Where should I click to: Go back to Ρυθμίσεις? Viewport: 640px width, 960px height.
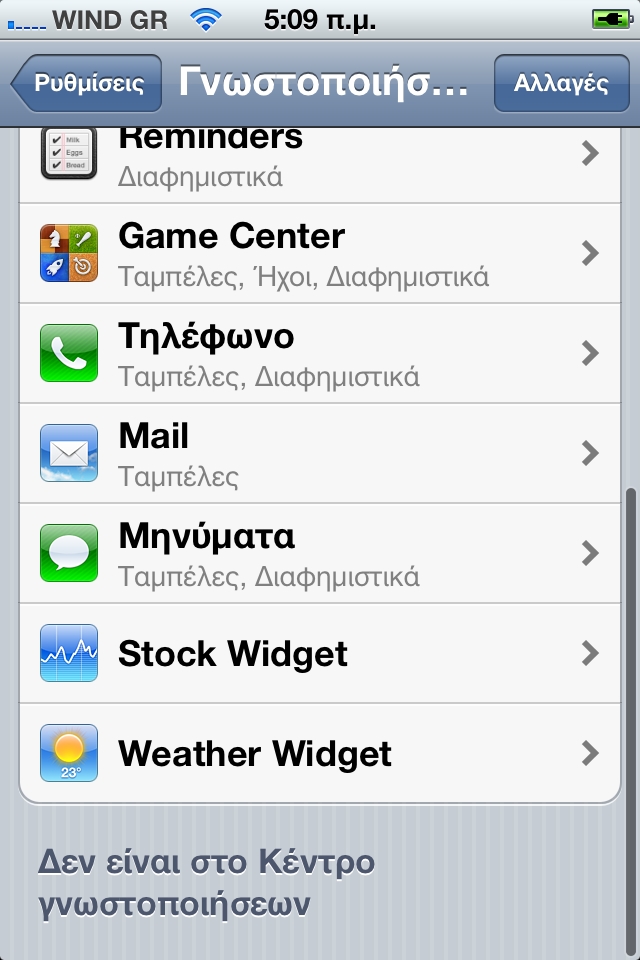[87, 83]
